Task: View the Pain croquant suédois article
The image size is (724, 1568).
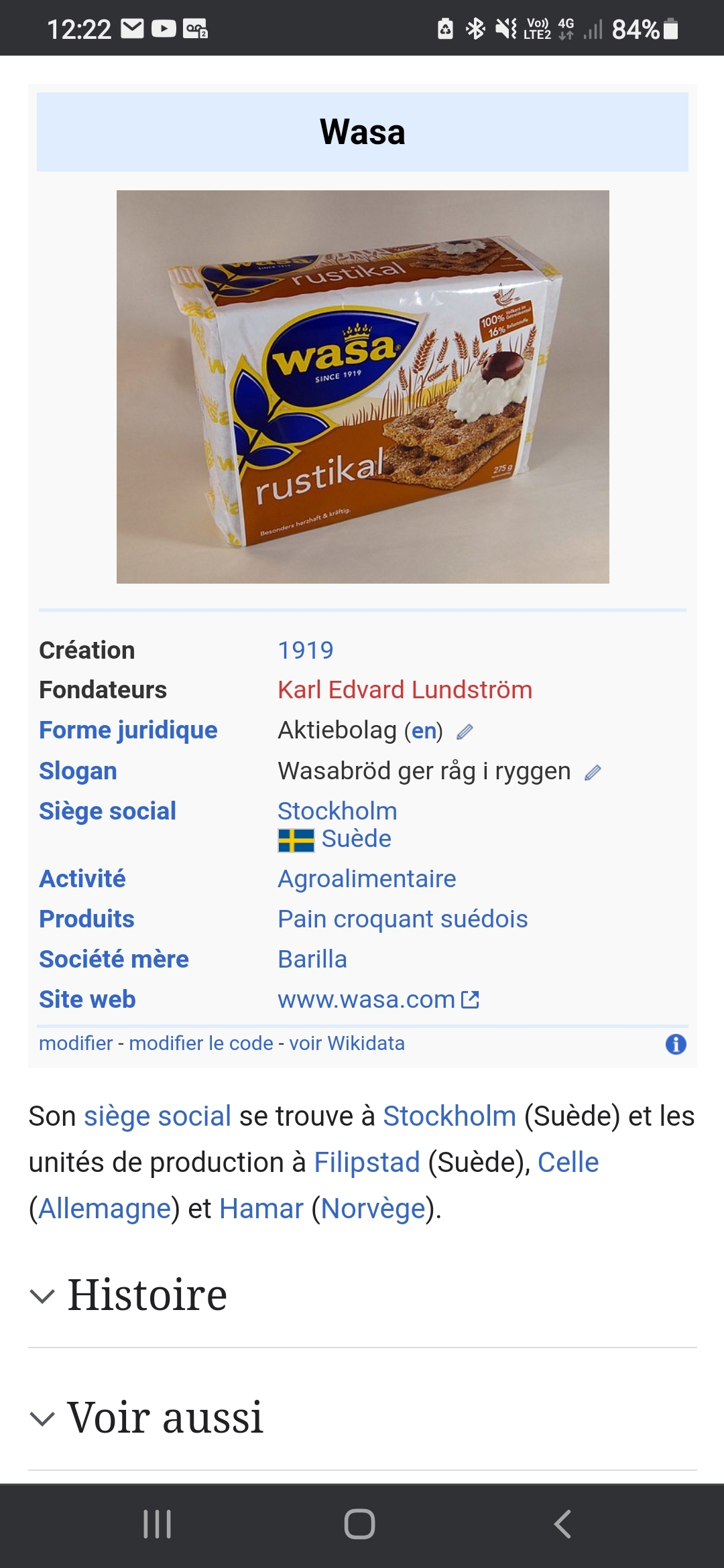Action: click(x=403, y=919)
